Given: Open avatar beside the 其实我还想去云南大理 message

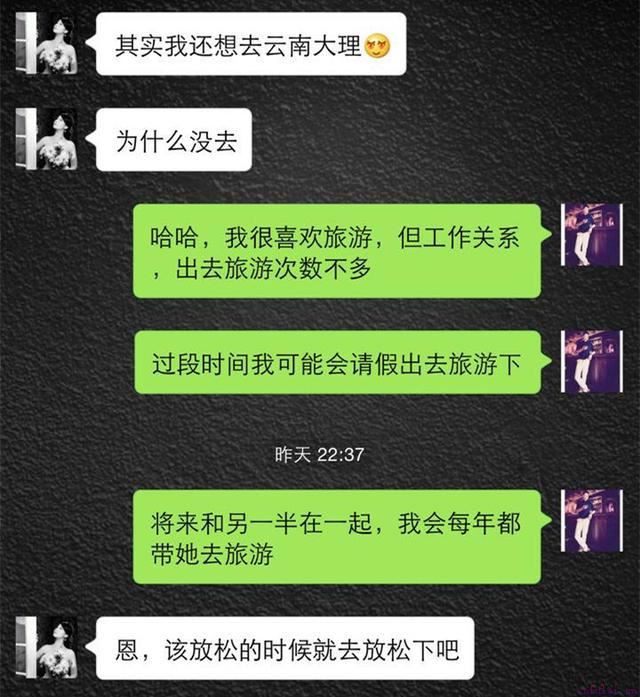Looking at the screenshot, I should click(x=46, y=44).
